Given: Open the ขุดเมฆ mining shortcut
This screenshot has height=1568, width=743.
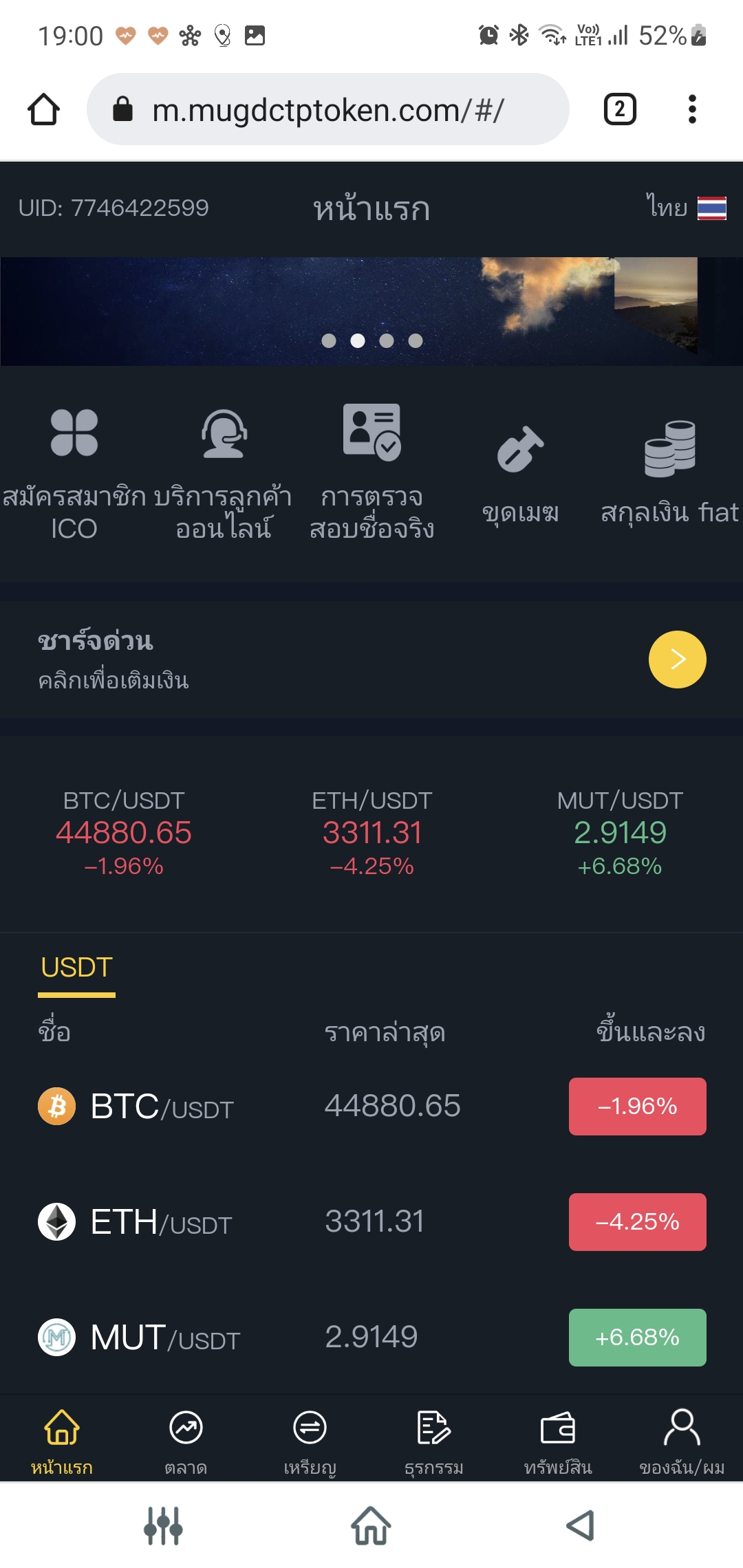Looking at the screenshot, I should click(x=520, y=475).
